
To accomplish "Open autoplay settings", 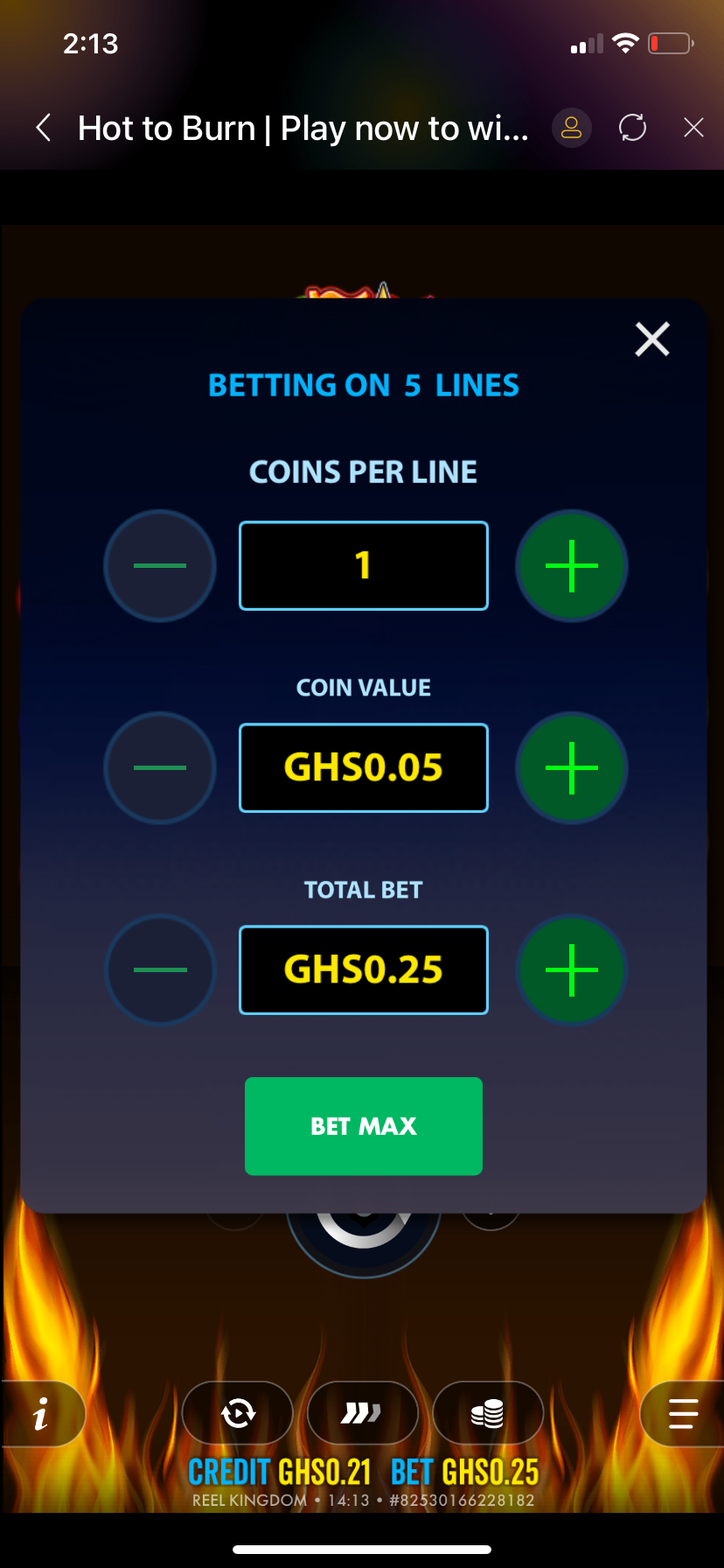I will [x=237, y=1413].
